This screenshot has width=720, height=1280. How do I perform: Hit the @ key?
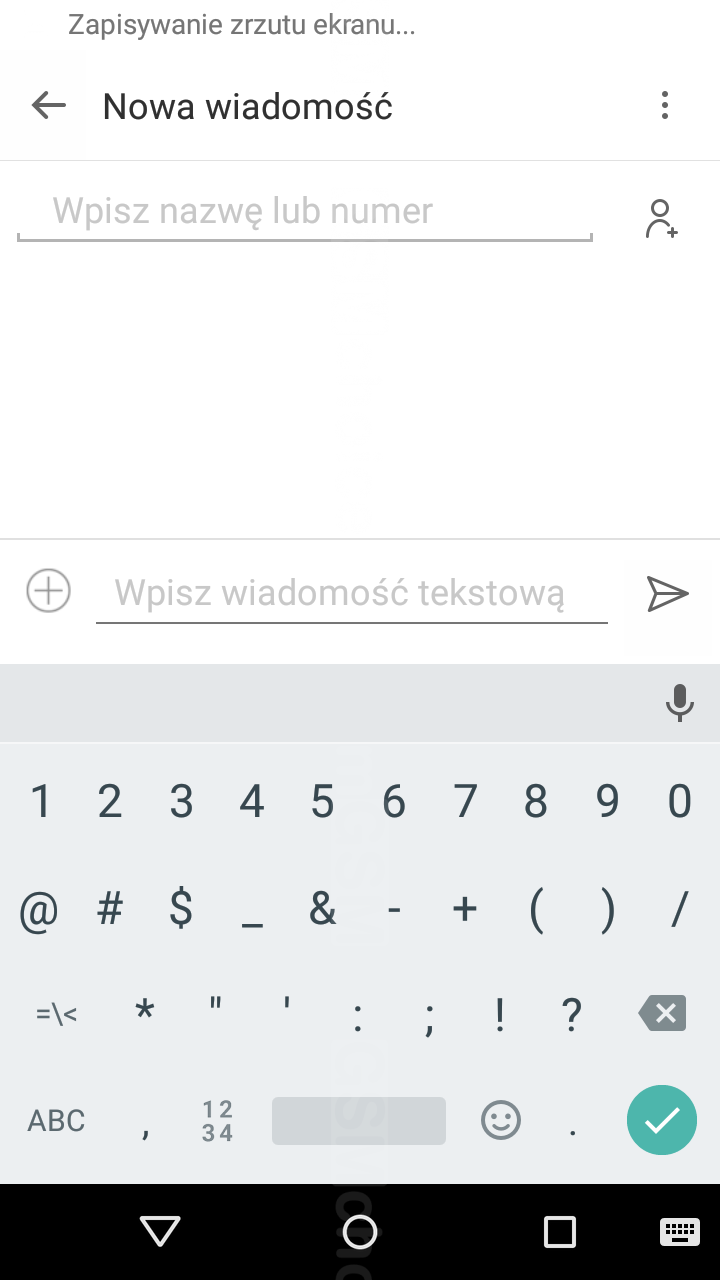pos(39,910)
